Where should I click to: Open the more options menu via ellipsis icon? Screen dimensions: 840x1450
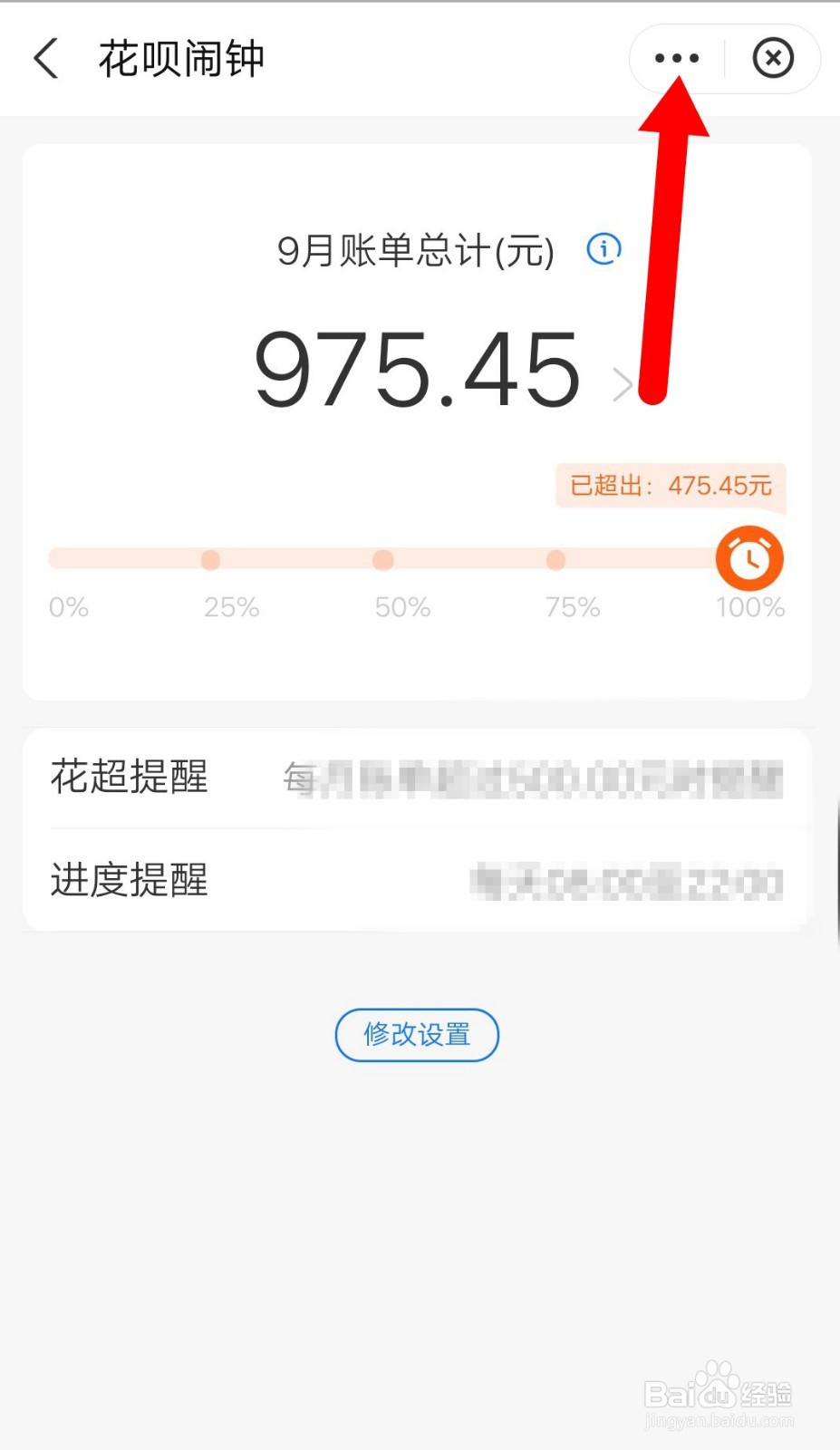[x=675, y=58]
